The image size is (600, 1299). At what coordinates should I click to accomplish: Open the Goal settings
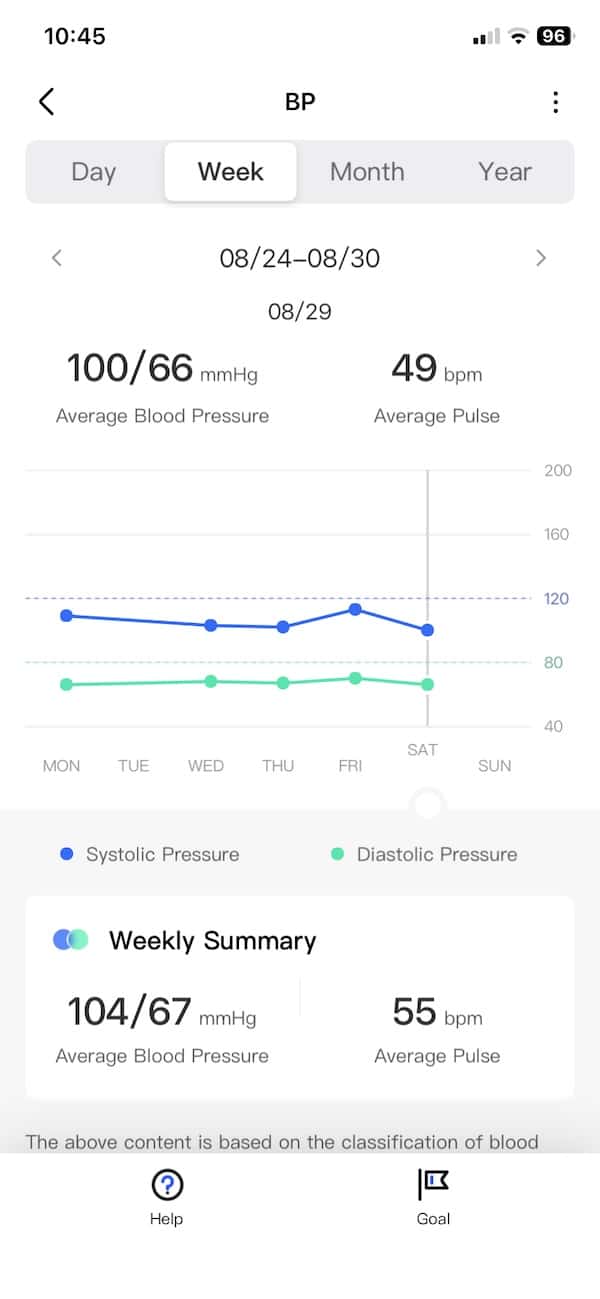433,1197
